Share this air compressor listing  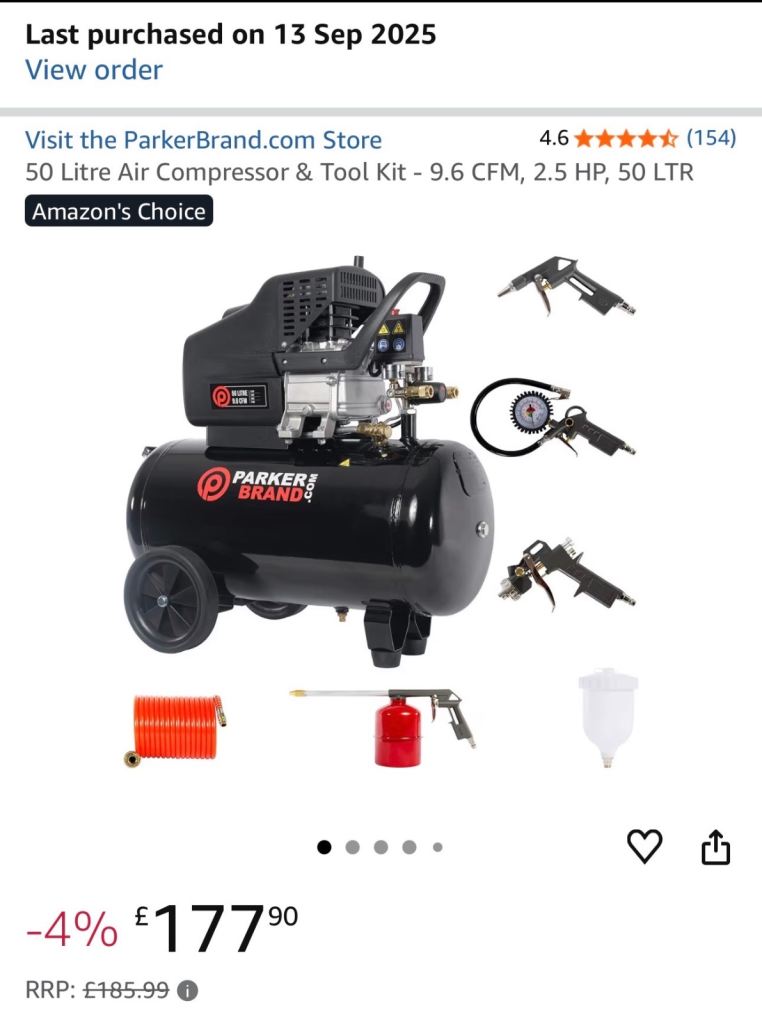coord(715,848)
